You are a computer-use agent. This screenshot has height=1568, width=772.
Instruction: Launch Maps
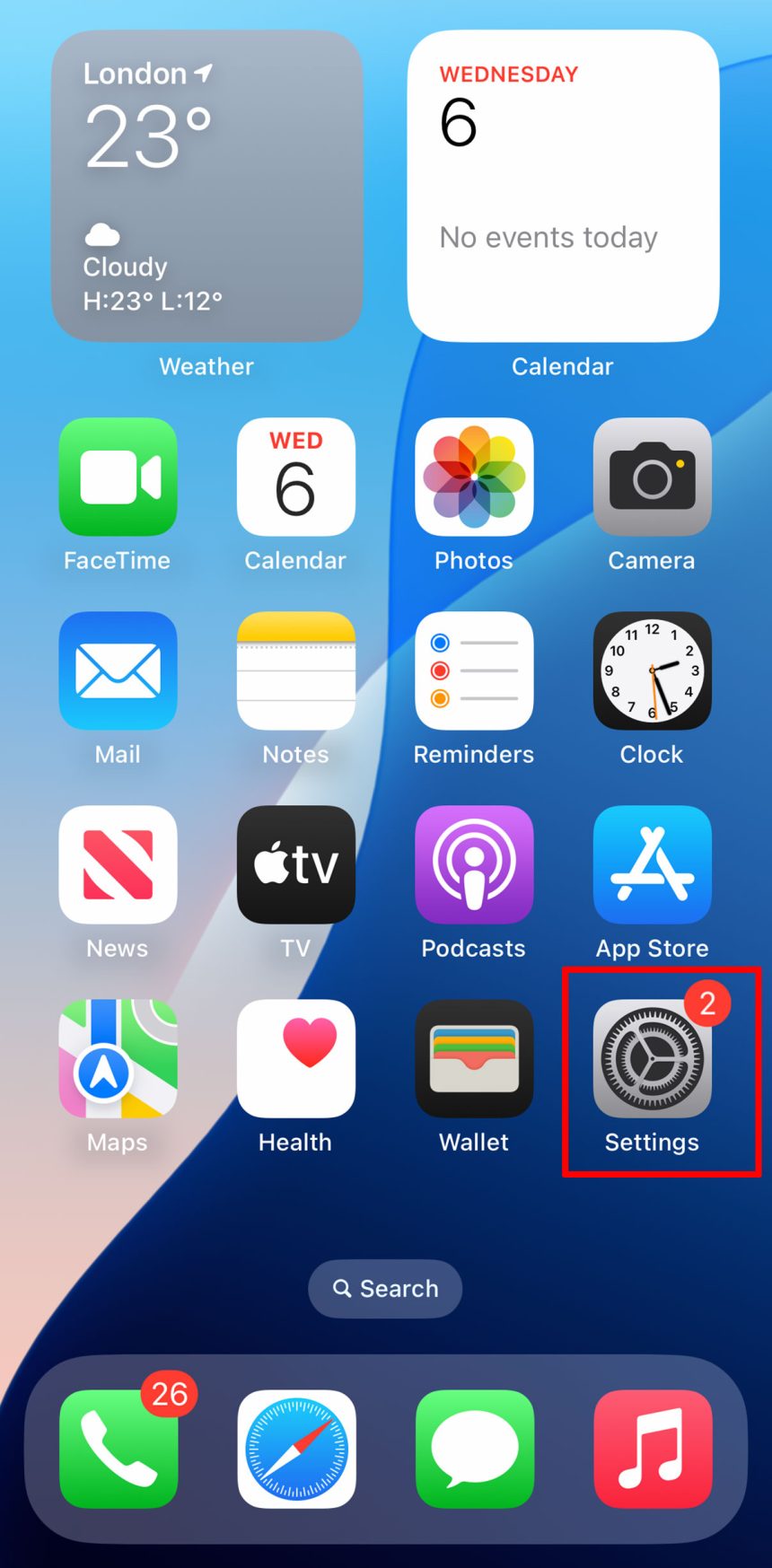point(118,1059)
